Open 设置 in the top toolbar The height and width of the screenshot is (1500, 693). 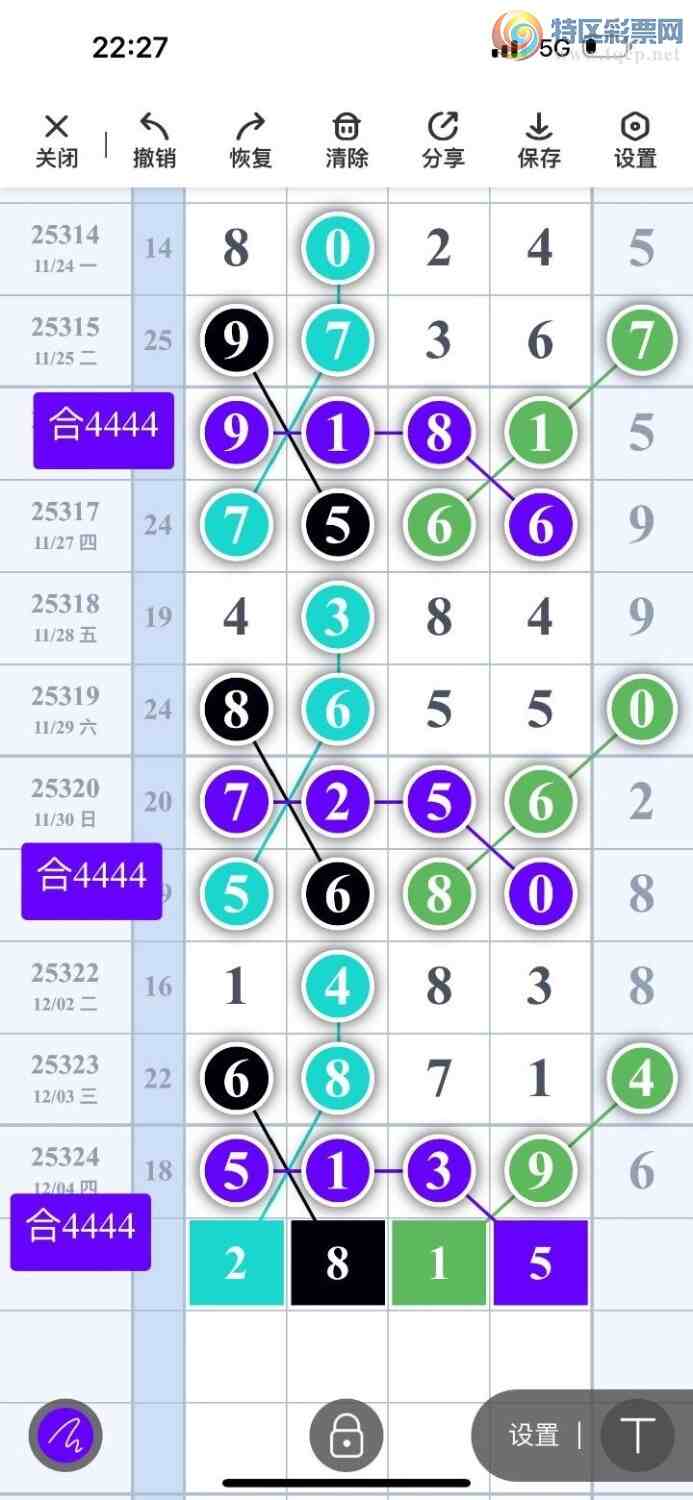(x=635, y=140)
